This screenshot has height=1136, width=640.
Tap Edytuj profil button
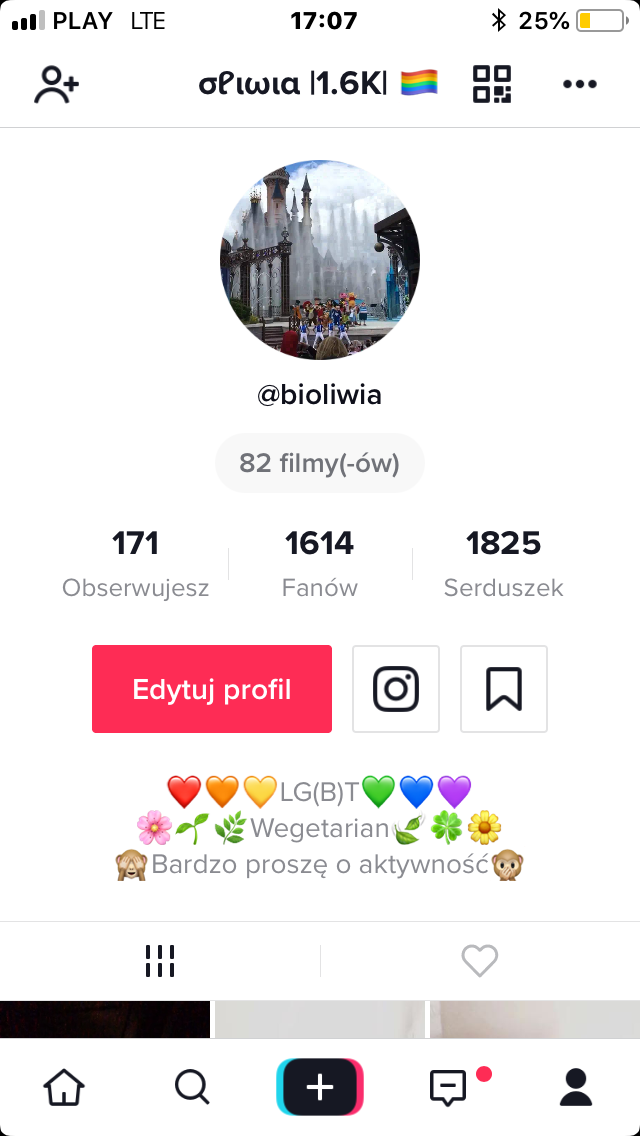pyautogui.click(x=212, y=689)
